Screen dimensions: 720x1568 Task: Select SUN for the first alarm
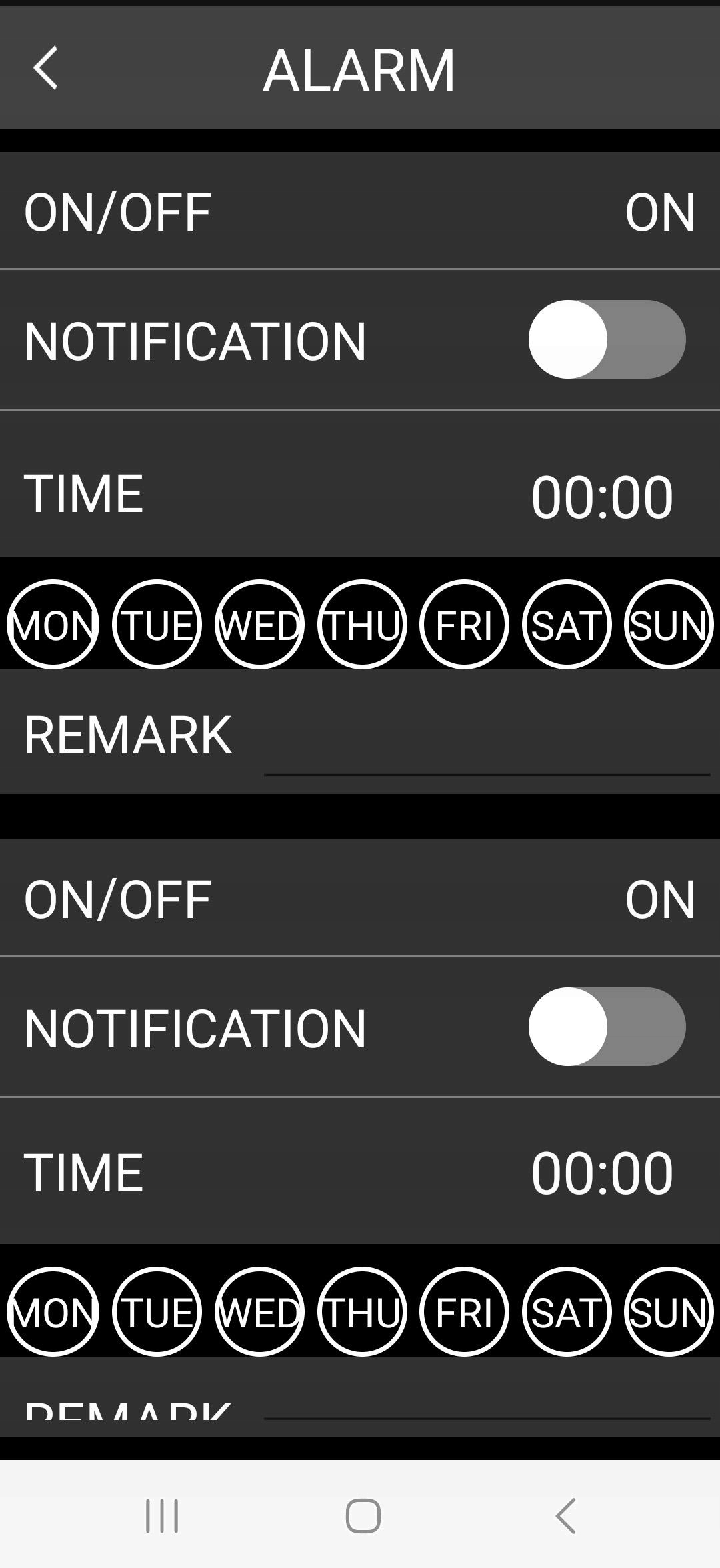(669, 624)
